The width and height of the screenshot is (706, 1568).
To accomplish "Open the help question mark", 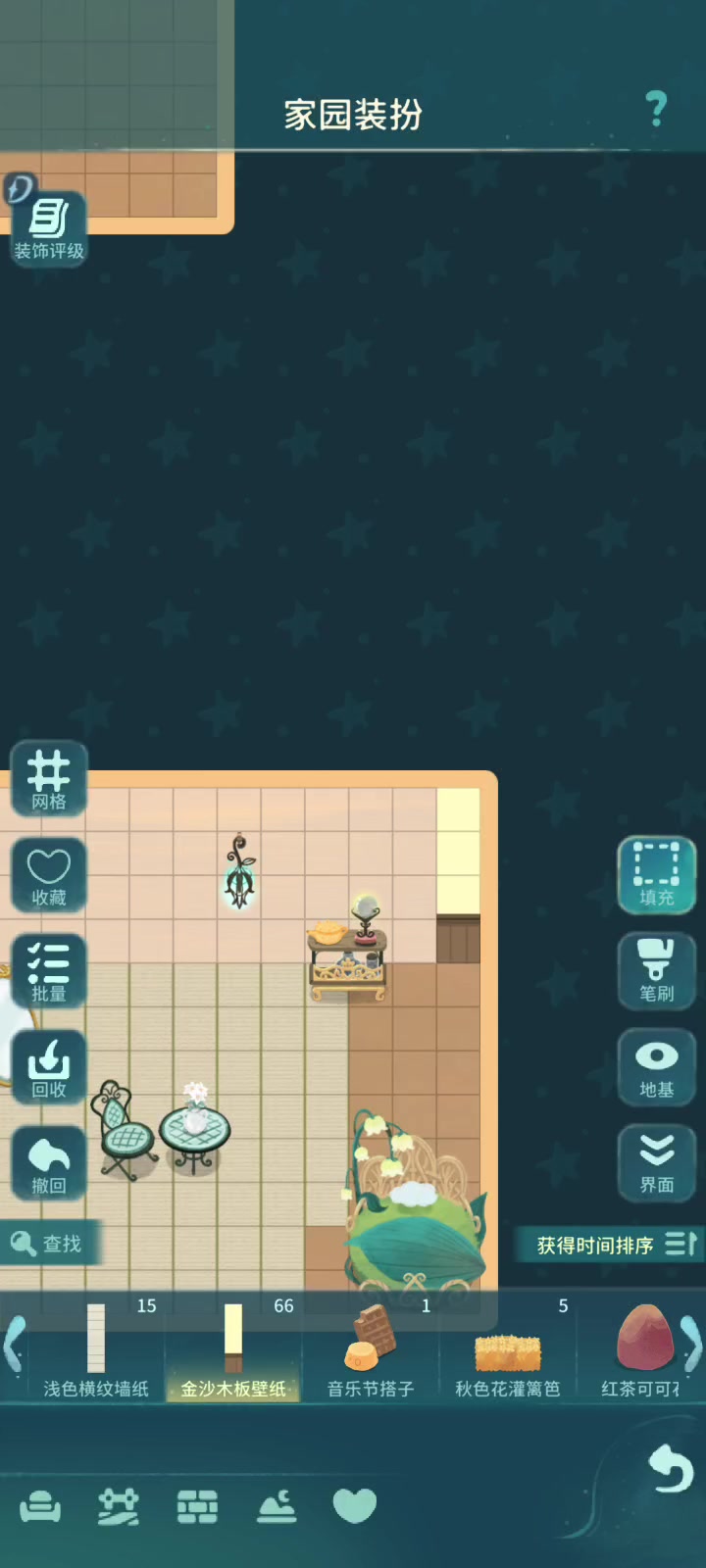I will coord(657,109).
